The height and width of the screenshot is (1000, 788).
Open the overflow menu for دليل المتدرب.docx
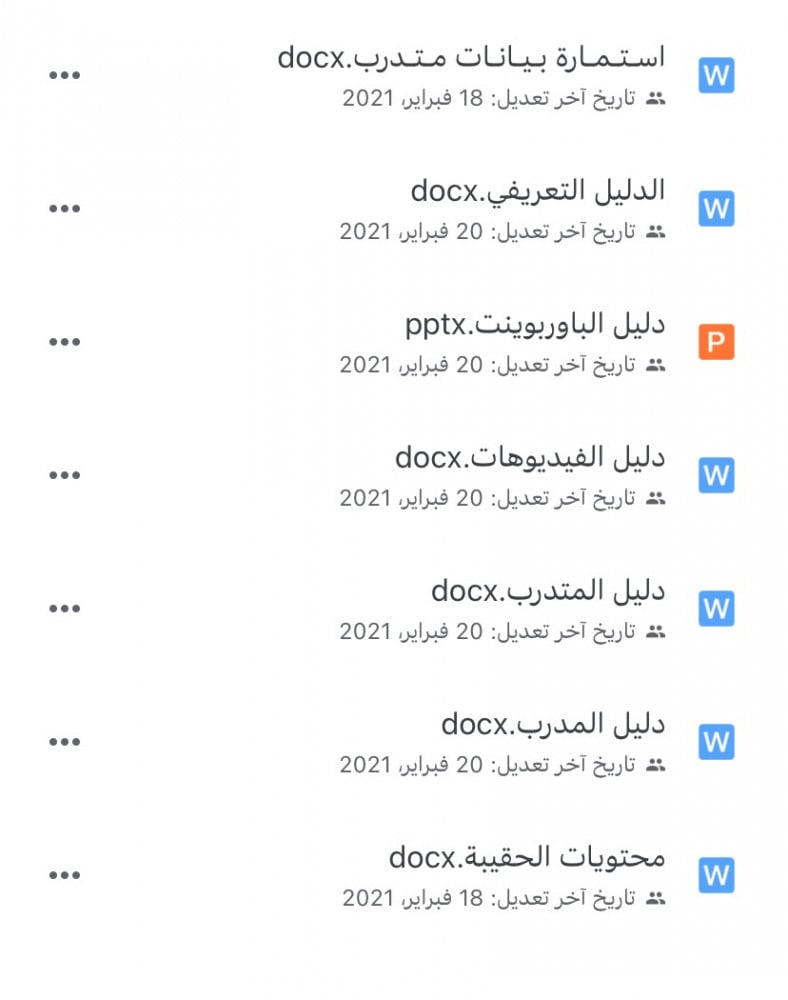[65, 608]
